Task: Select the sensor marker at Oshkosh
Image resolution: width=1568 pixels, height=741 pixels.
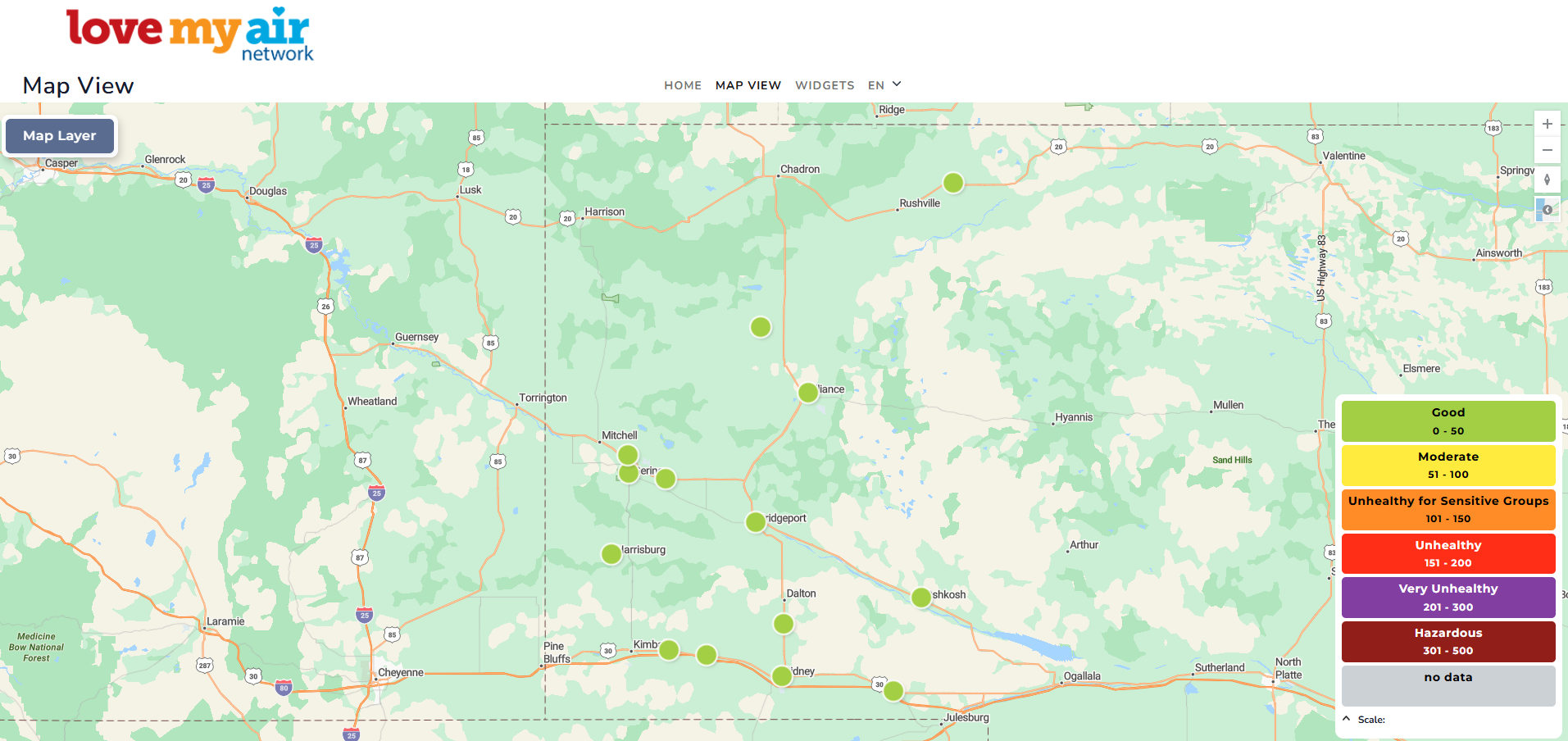Action: pos(921,598)
